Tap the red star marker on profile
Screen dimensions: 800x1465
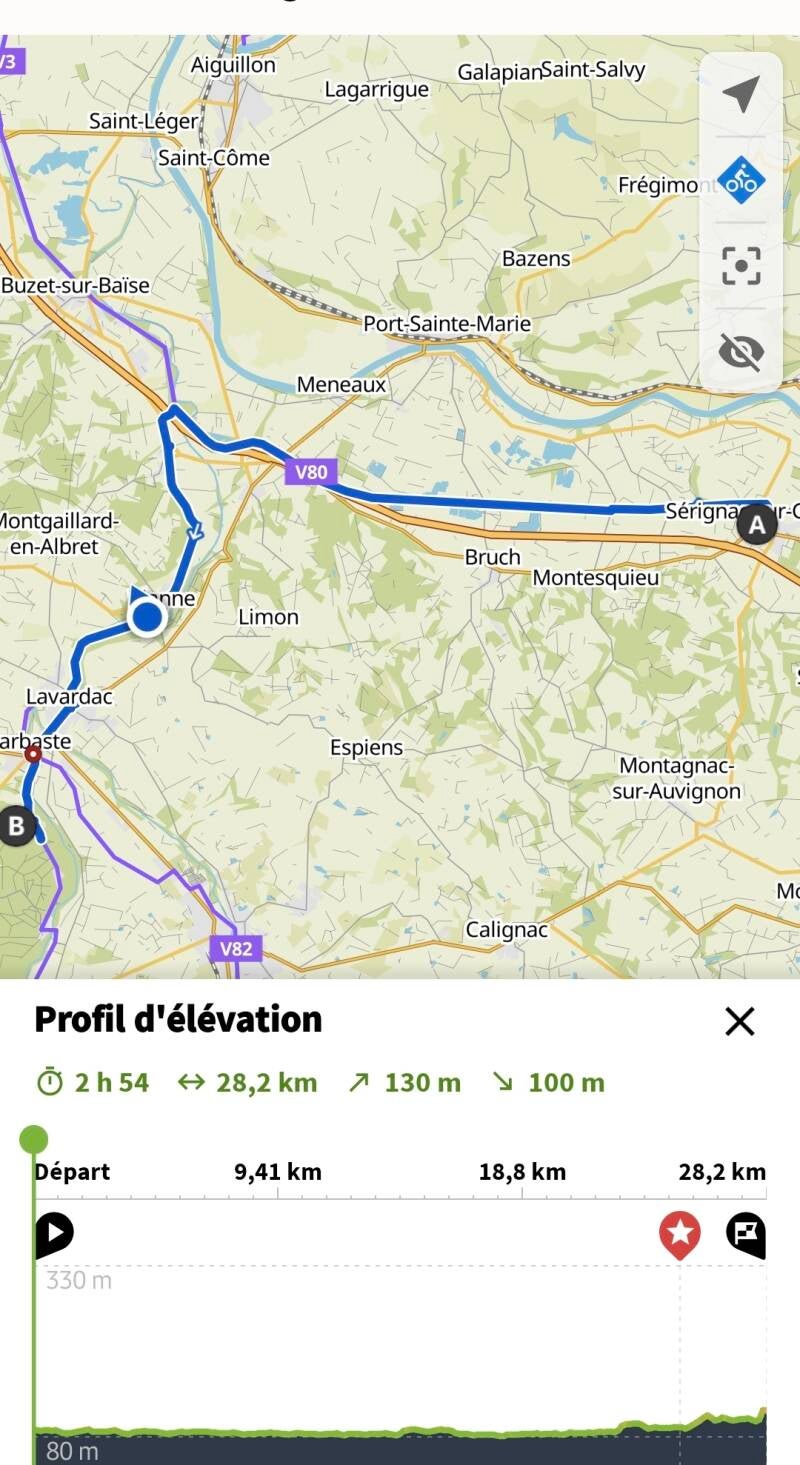coord(680,1235)
